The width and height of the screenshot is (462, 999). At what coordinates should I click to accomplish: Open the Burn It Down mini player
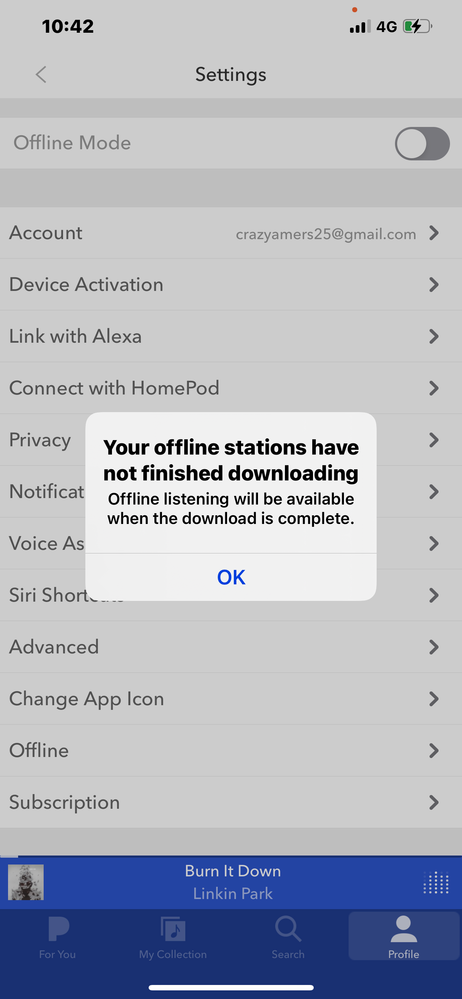[231, 882]
